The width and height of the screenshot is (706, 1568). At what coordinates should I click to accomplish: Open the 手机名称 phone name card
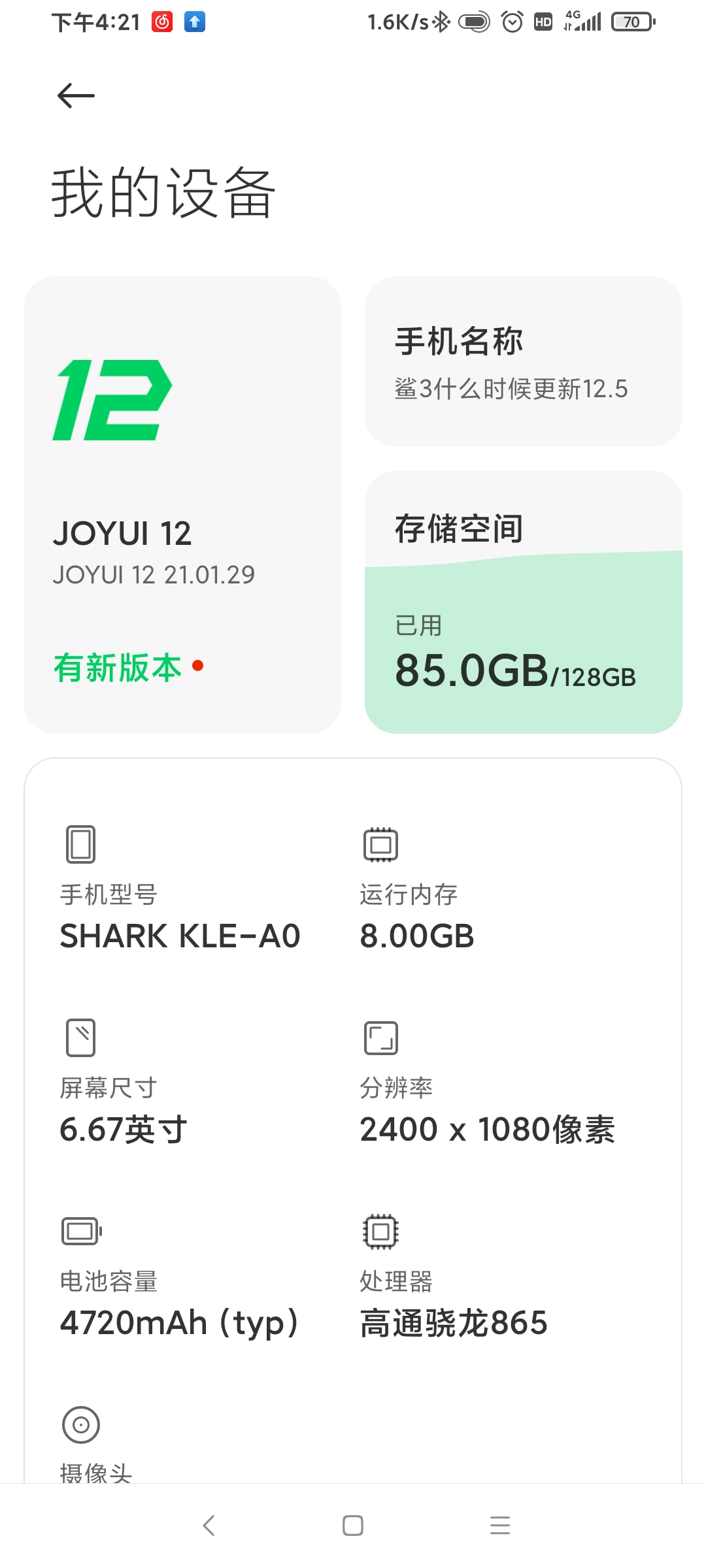[x=523, y=361]
